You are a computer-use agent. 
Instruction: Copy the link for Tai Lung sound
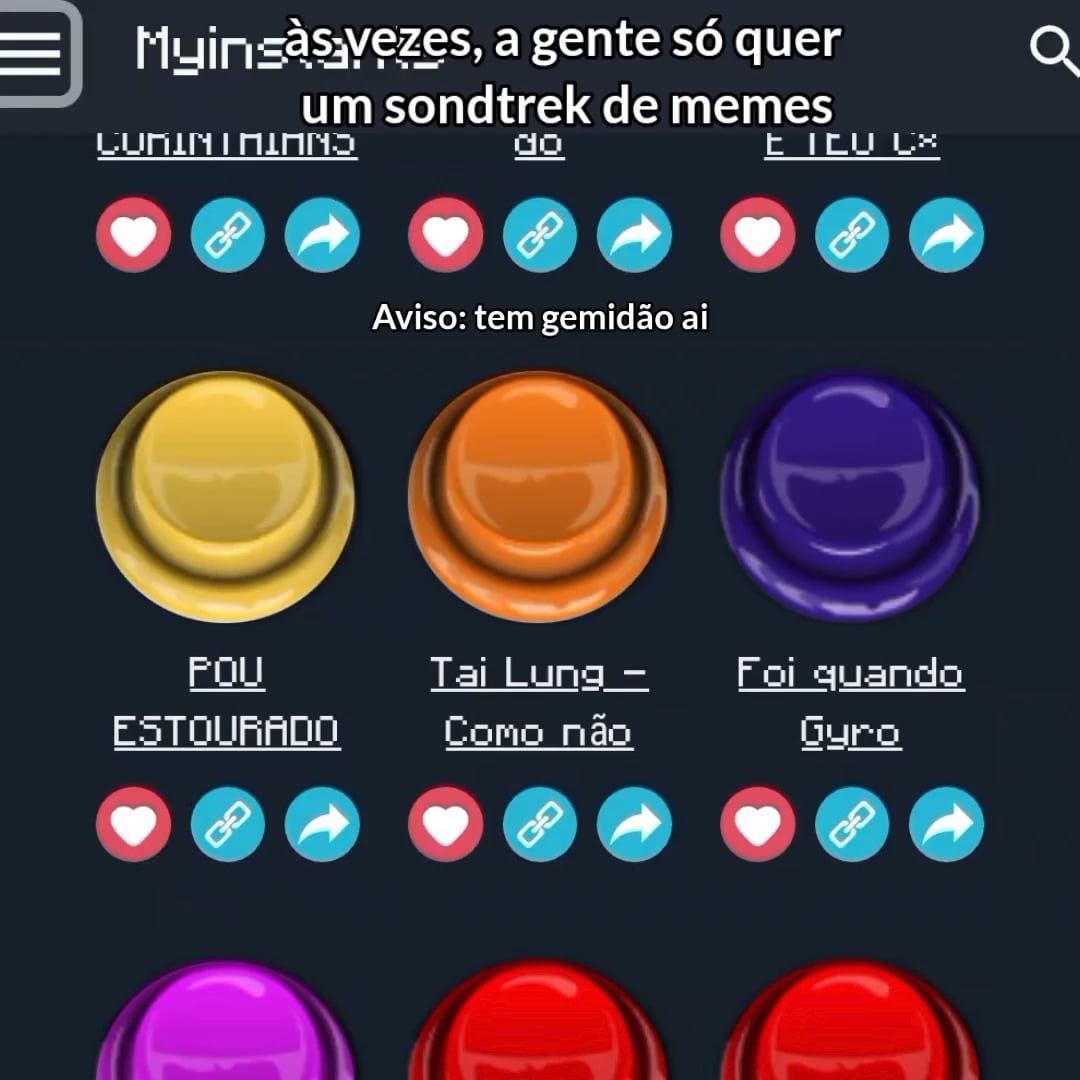540,824
